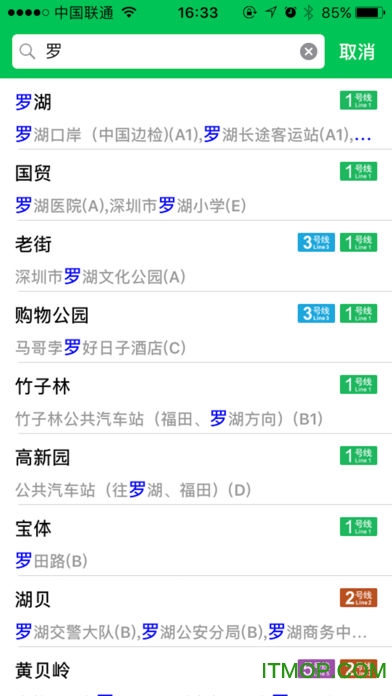Select the 高新园 station result
Screen dimensions: 392x696
point(196,469)
